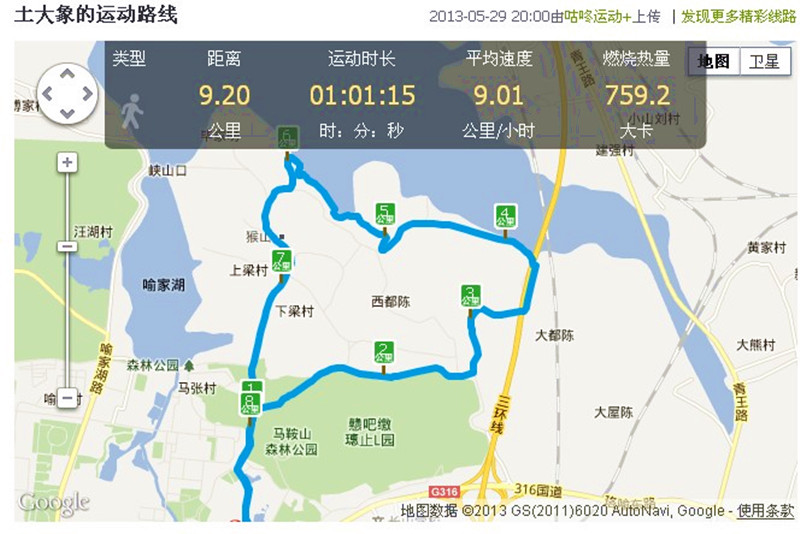The width and height of the screenshot is (800, 534).
Task: Pan the map left with the arrow
Action: click(x=47, y=95)
